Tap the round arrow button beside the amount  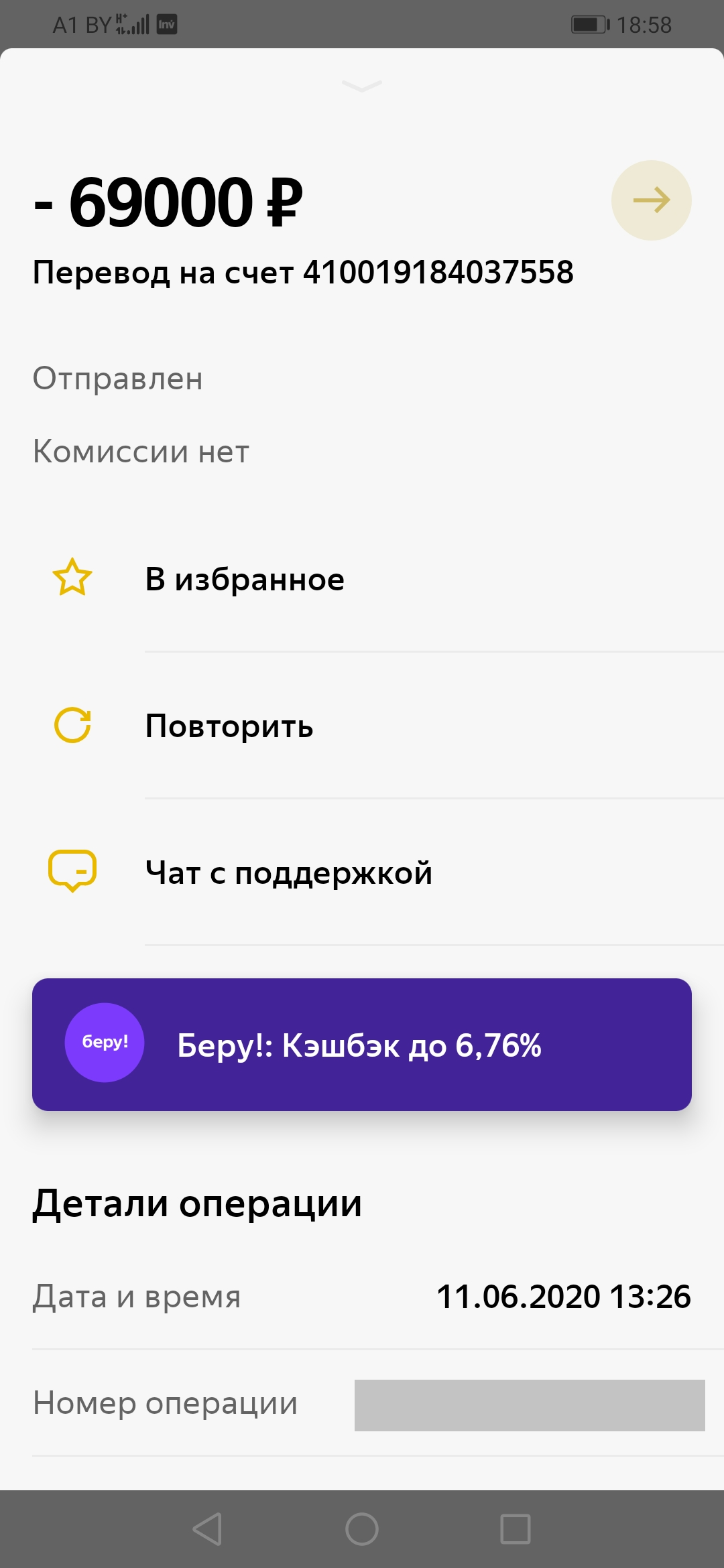tap(651, 200)
